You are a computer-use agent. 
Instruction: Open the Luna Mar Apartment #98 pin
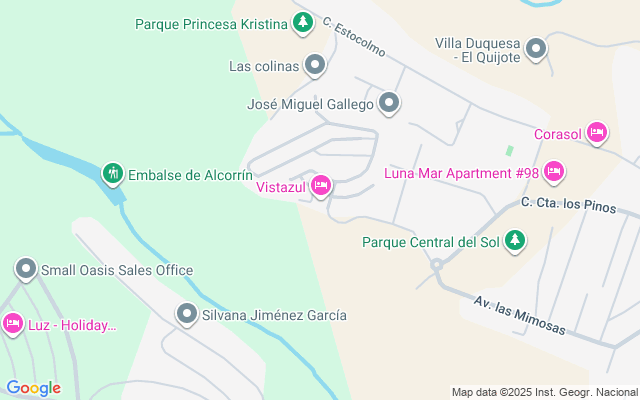(555, 173)
